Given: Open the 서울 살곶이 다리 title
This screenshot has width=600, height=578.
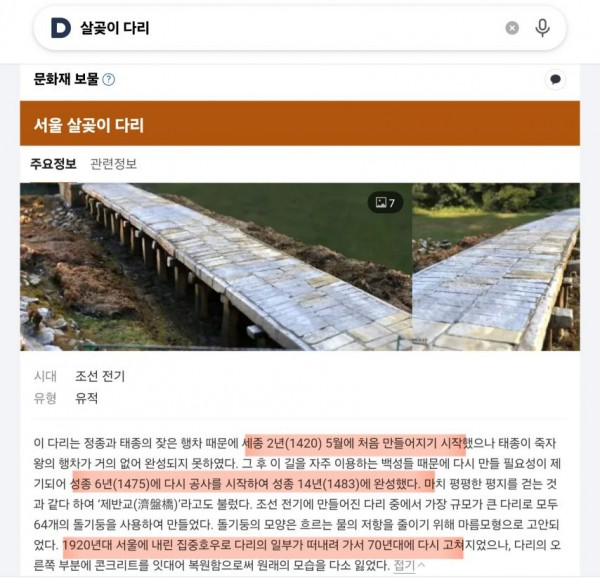Looking at the screenshot, I should pos(89,125).
